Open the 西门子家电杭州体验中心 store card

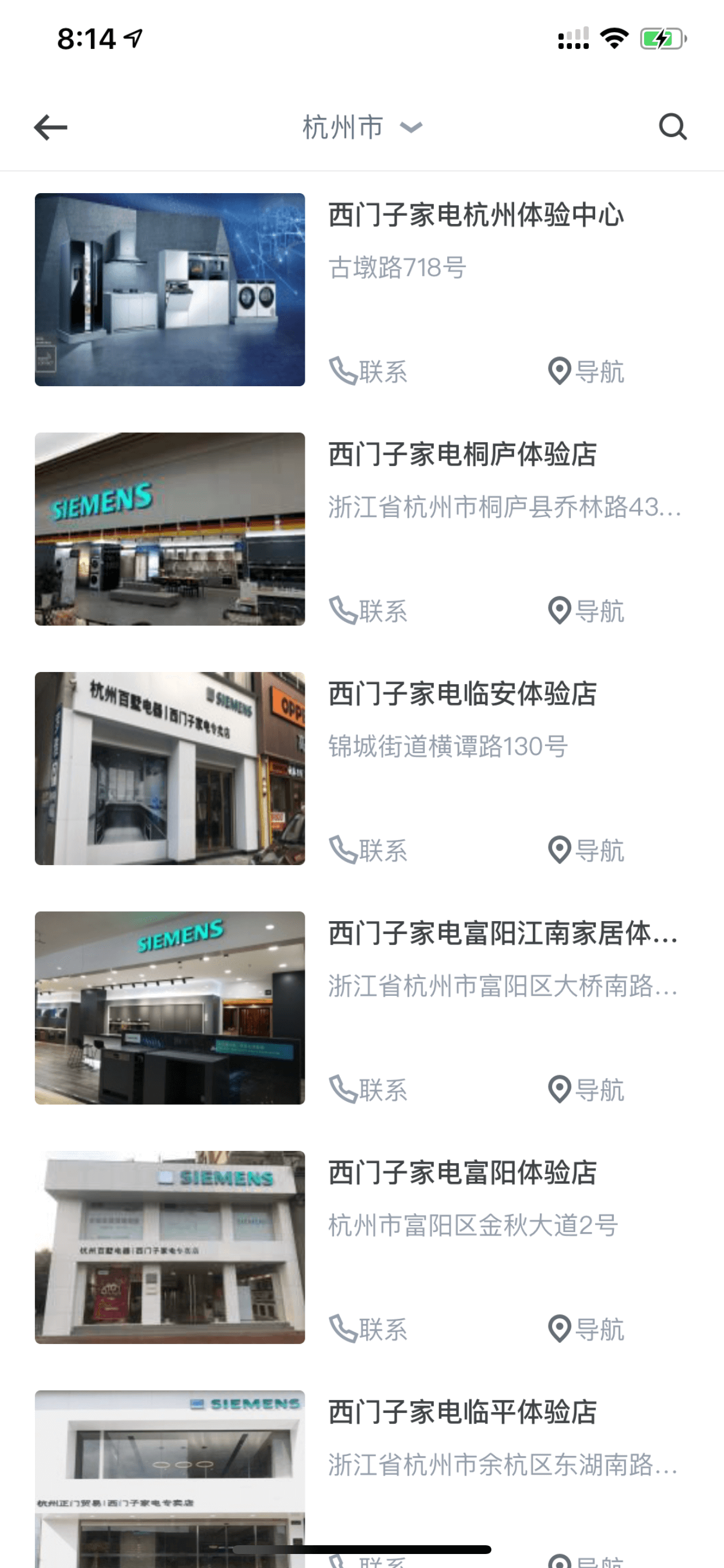[x=362, y=290]
